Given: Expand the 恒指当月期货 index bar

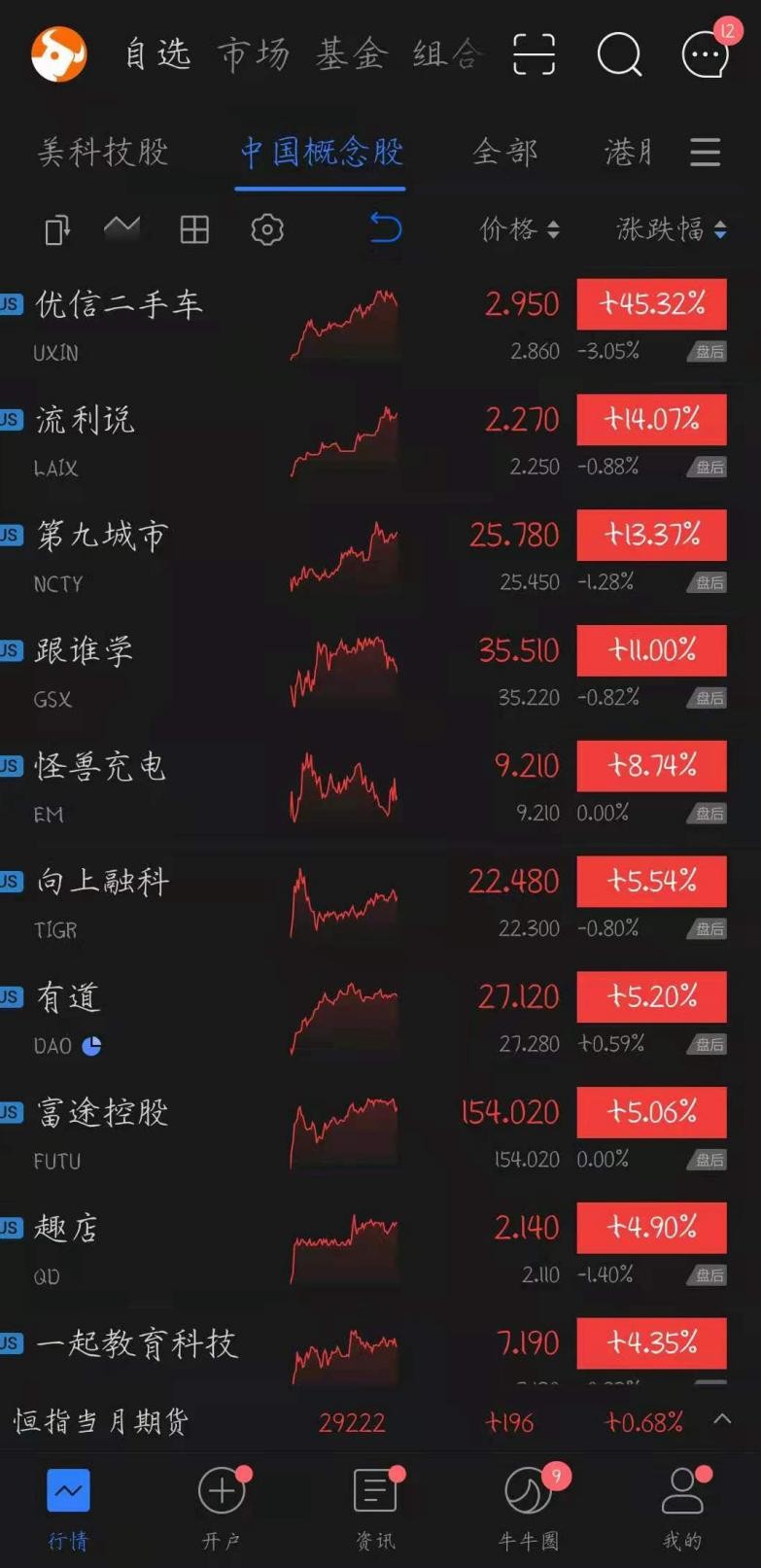Looking at the screenshot, I should [x=722, y=1419].
